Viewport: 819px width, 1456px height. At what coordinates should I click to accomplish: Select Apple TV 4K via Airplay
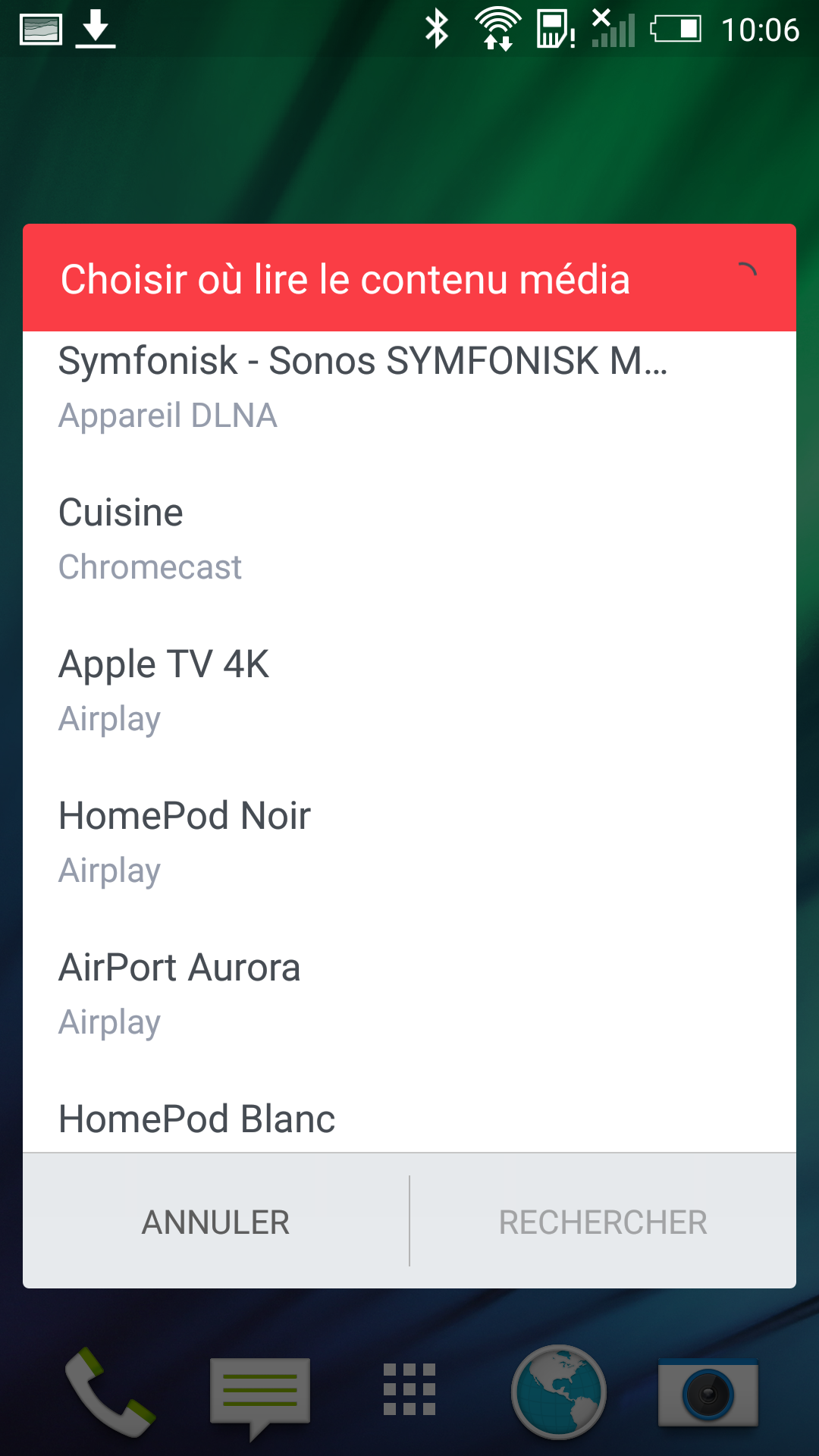pos(409,692)
